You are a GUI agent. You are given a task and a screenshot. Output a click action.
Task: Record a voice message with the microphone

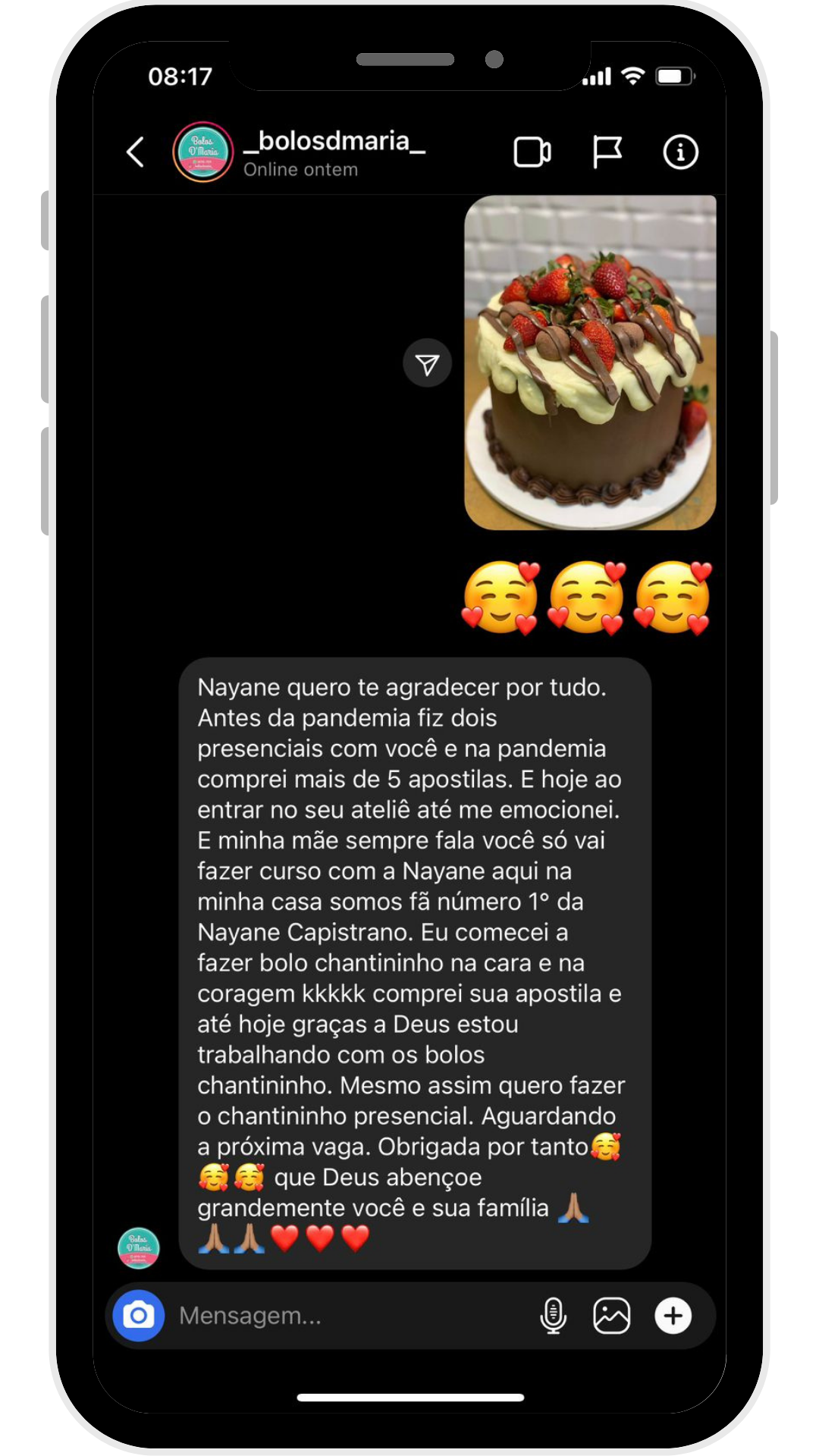tap(553, 1316)
